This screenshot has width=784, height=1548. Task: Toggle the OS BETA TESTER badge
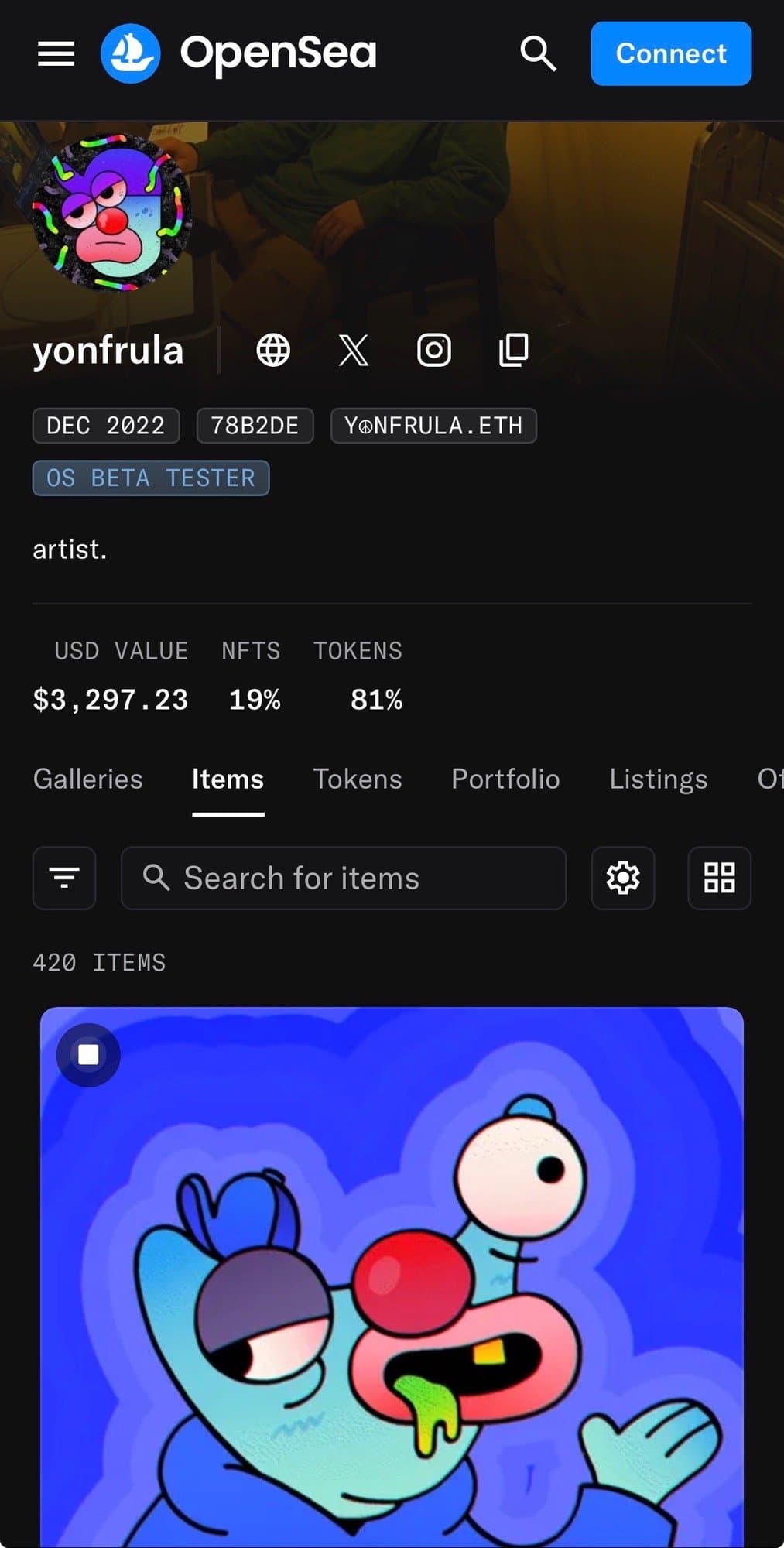point(150,478)
